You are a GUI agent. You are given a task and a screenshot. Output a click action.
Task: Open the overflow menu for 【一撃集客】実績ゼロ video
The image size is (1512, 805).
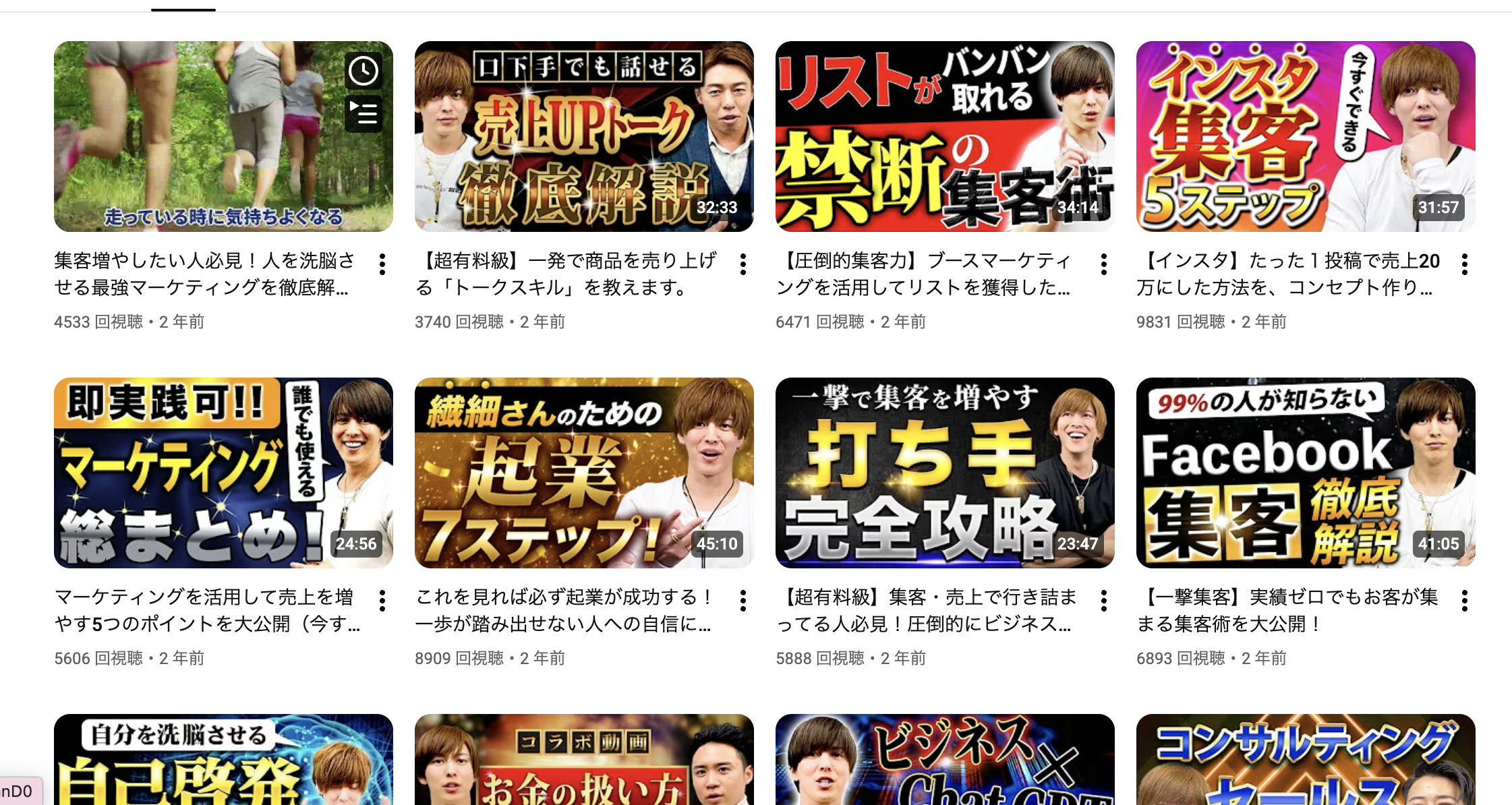(x=1465, y=601)
